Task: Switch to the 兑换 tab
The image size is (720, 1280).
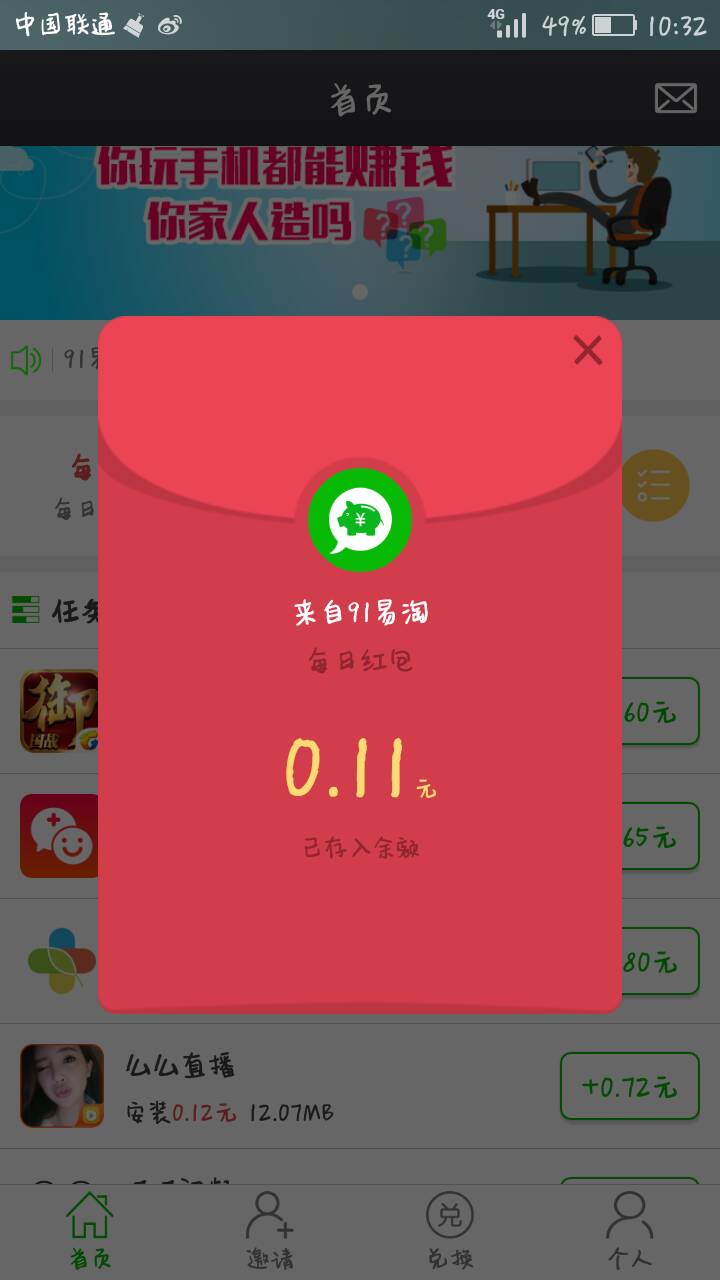Action: pyautogui.click(x=450, y=1230)
